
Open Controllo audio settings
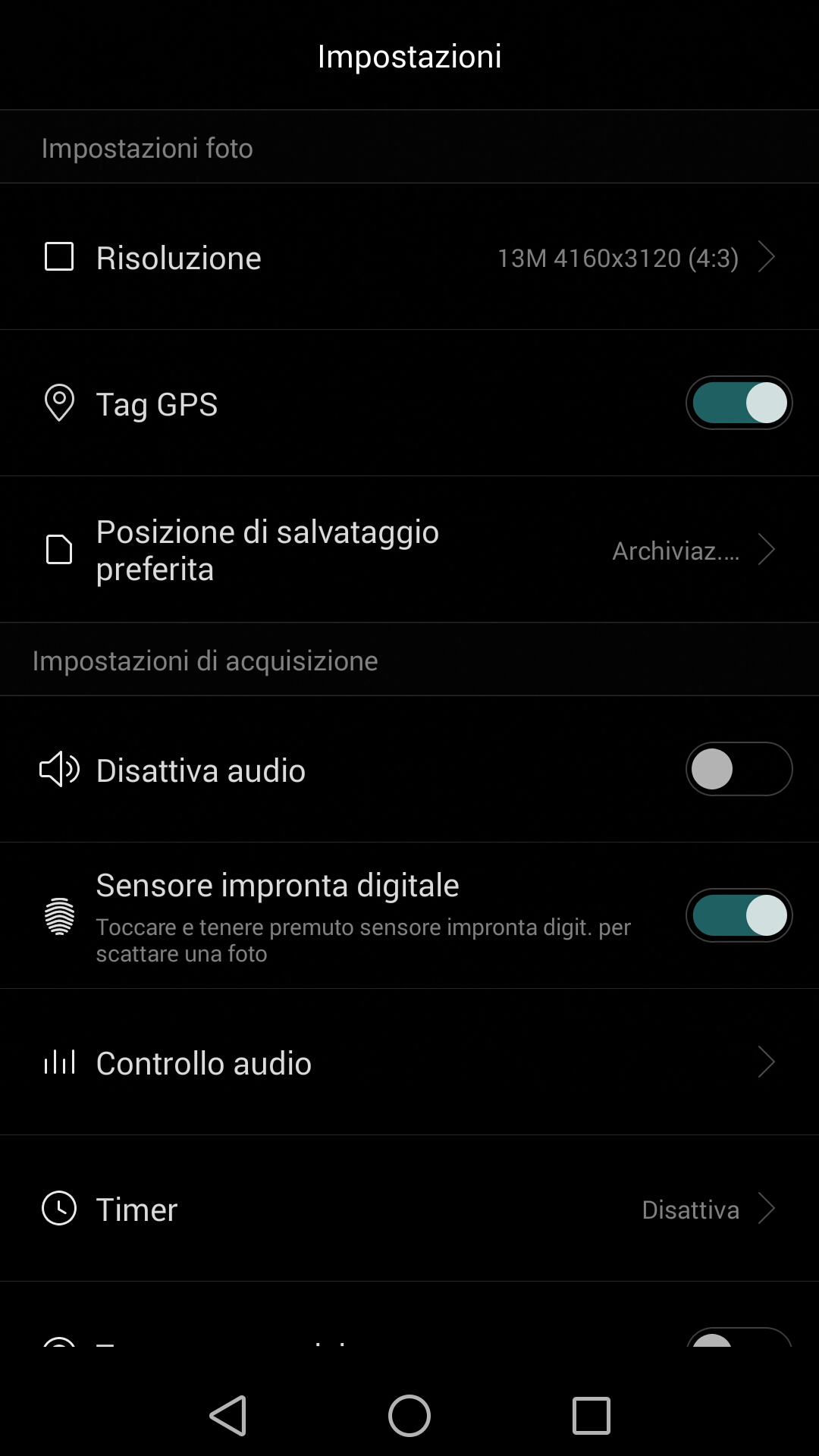409,1062
